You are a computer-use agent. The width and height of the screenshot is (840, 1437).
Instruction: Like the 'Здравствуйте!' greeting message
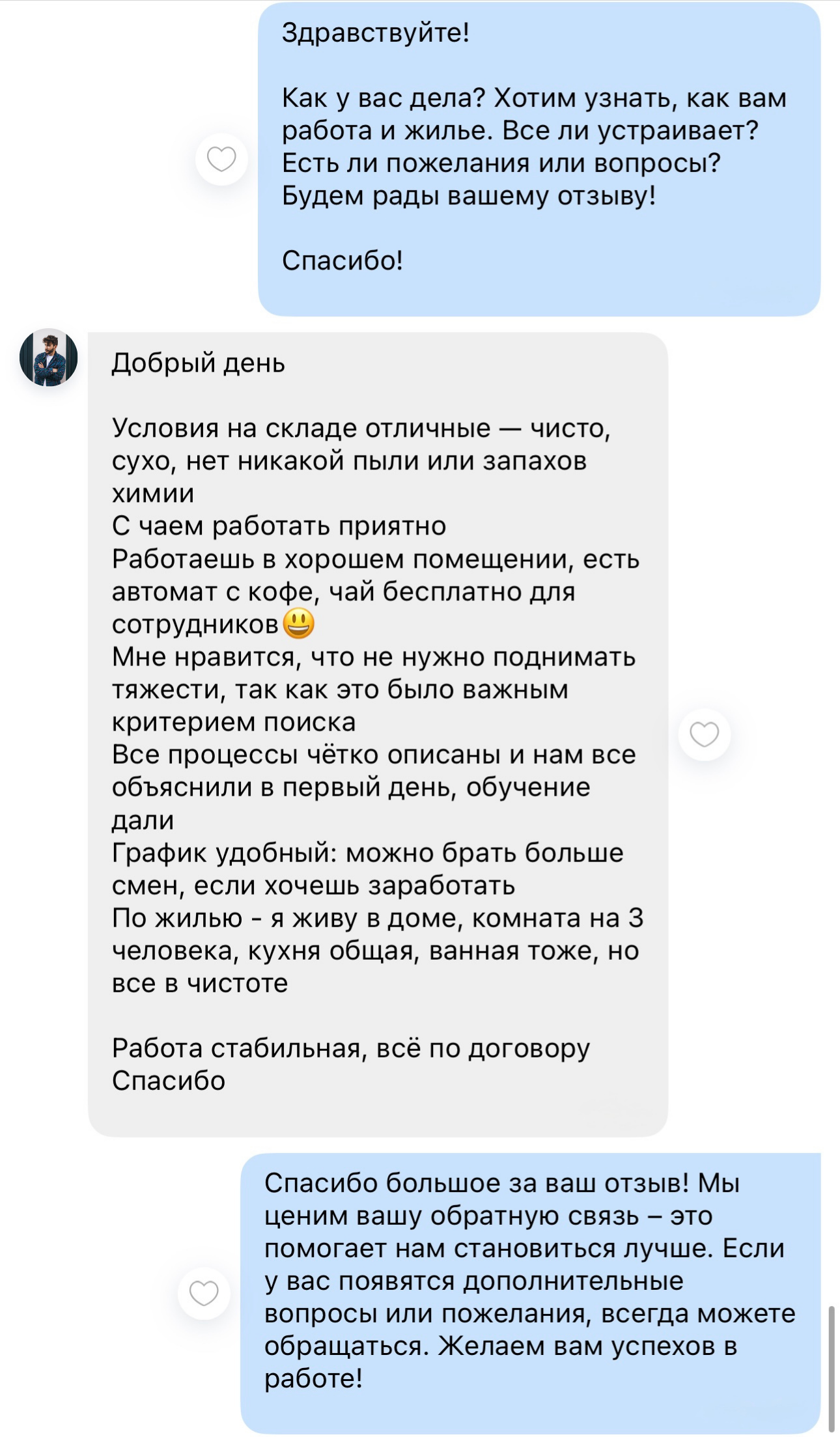click(221, 160)
